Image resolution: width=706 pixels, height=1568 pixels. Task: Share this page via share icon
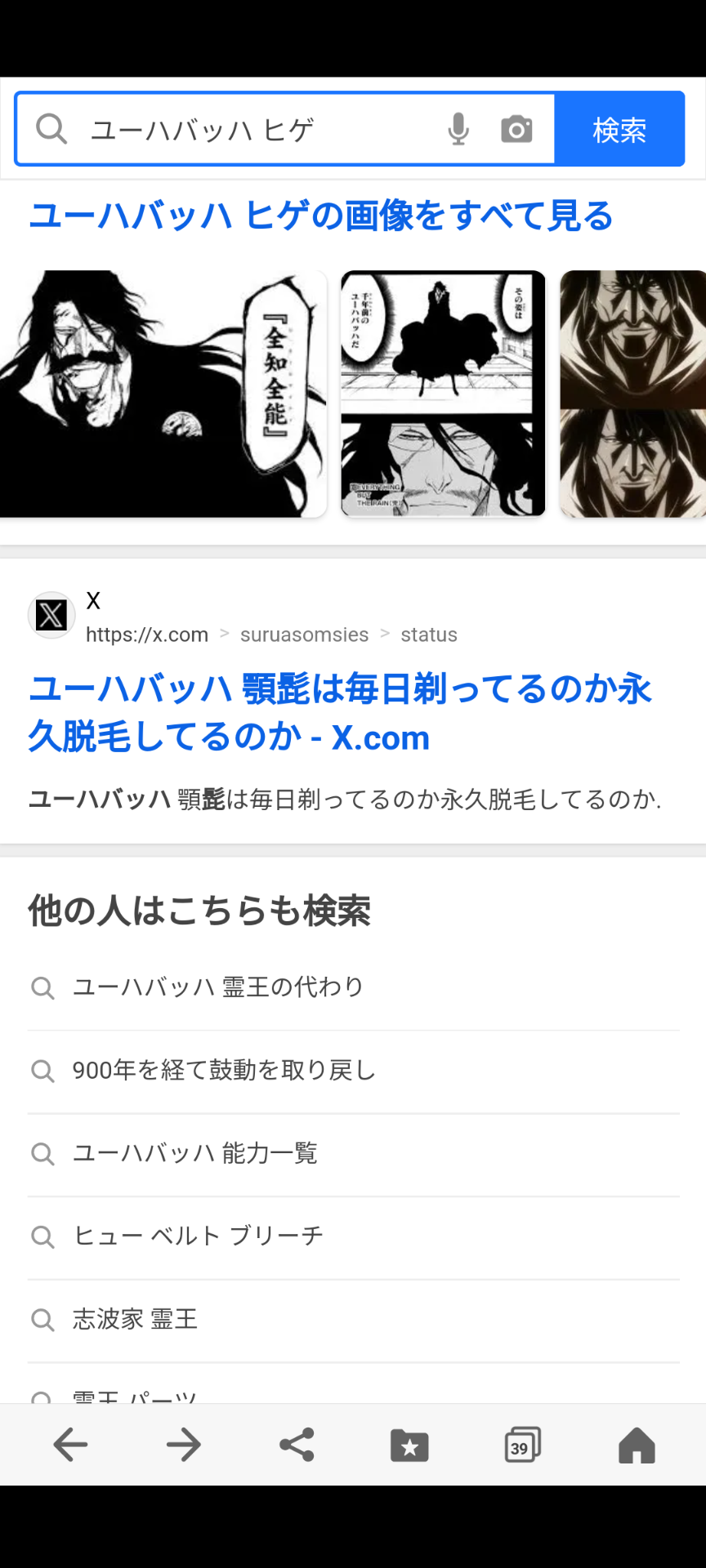click(x=297, y=1445)
